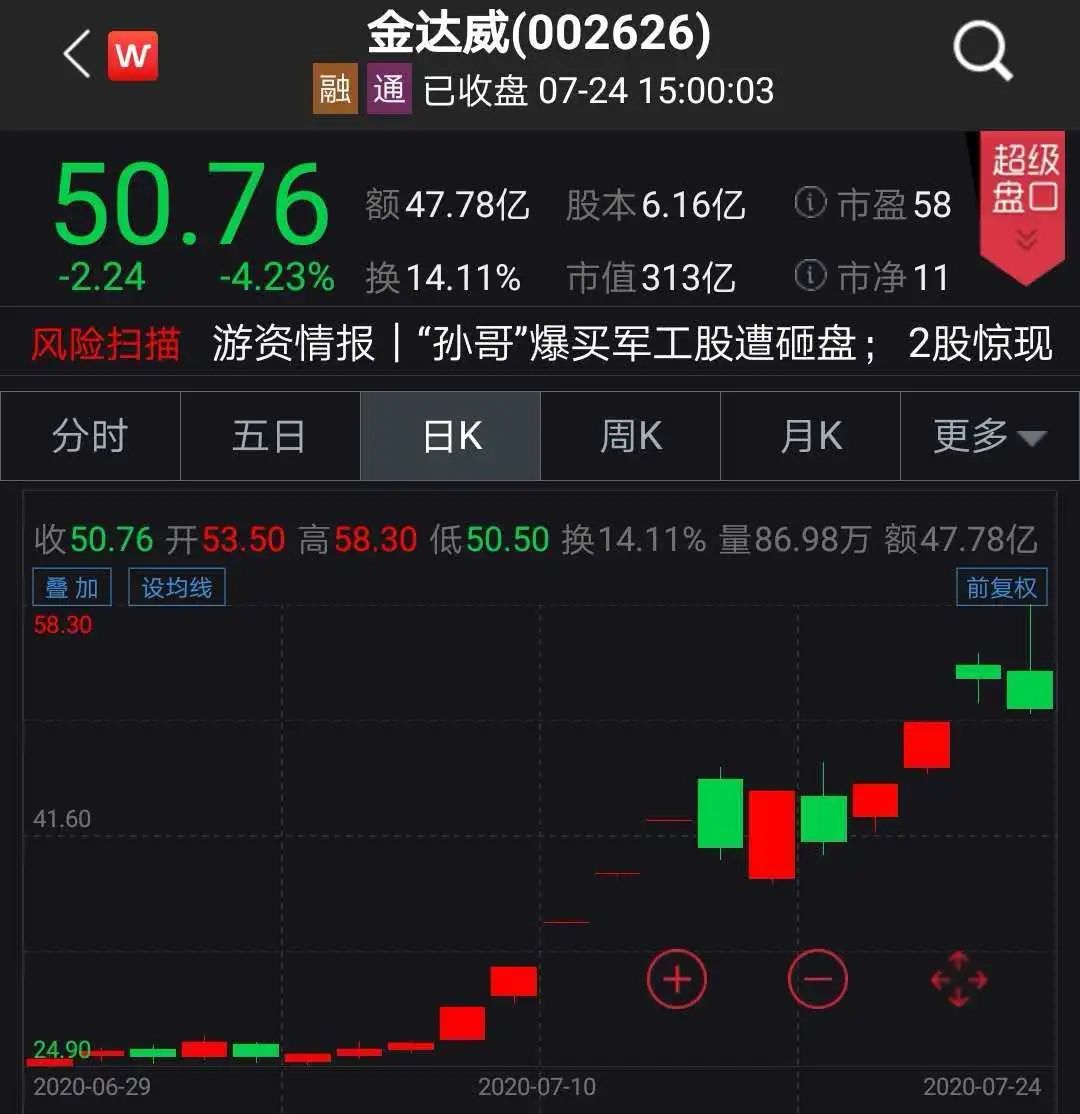This screenshot has height=1114, width=1080.
Task: Open the 风险扫描 news ticker
Action: (x=540, y=345)
